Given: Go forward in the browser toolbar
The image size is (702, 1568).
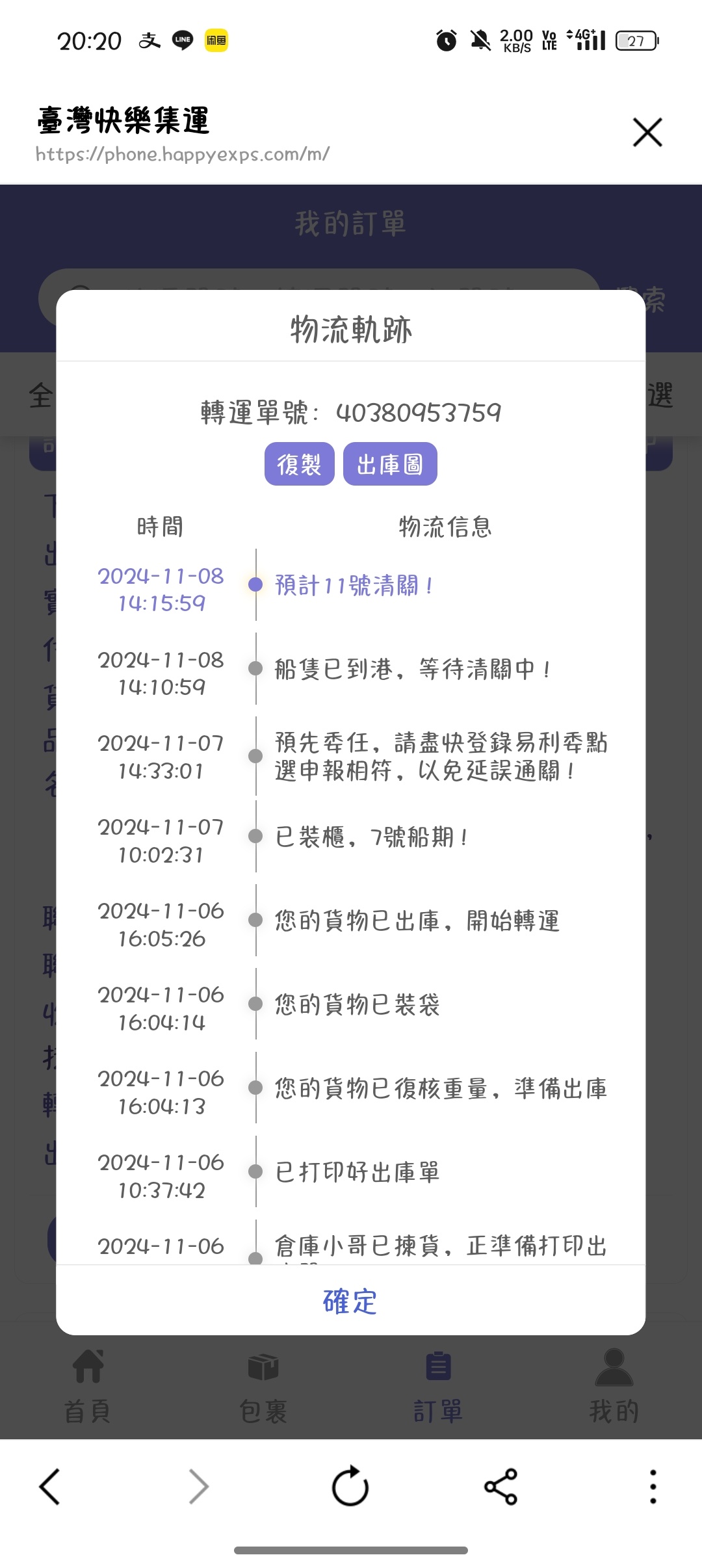Looking at the screenshot, I should (x=199, y=1486).
